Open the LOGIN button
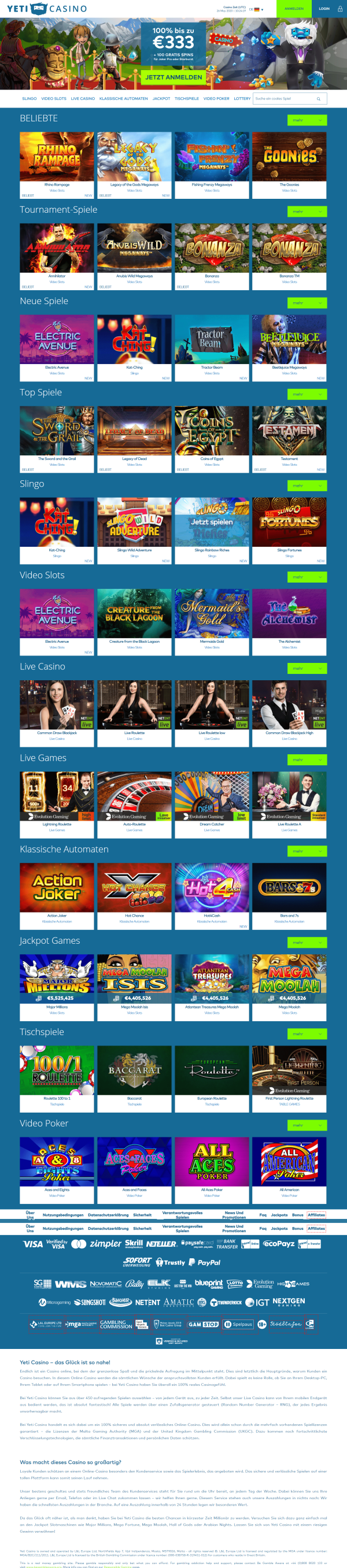The image size is (347, 1568). (x=324, y=9)
